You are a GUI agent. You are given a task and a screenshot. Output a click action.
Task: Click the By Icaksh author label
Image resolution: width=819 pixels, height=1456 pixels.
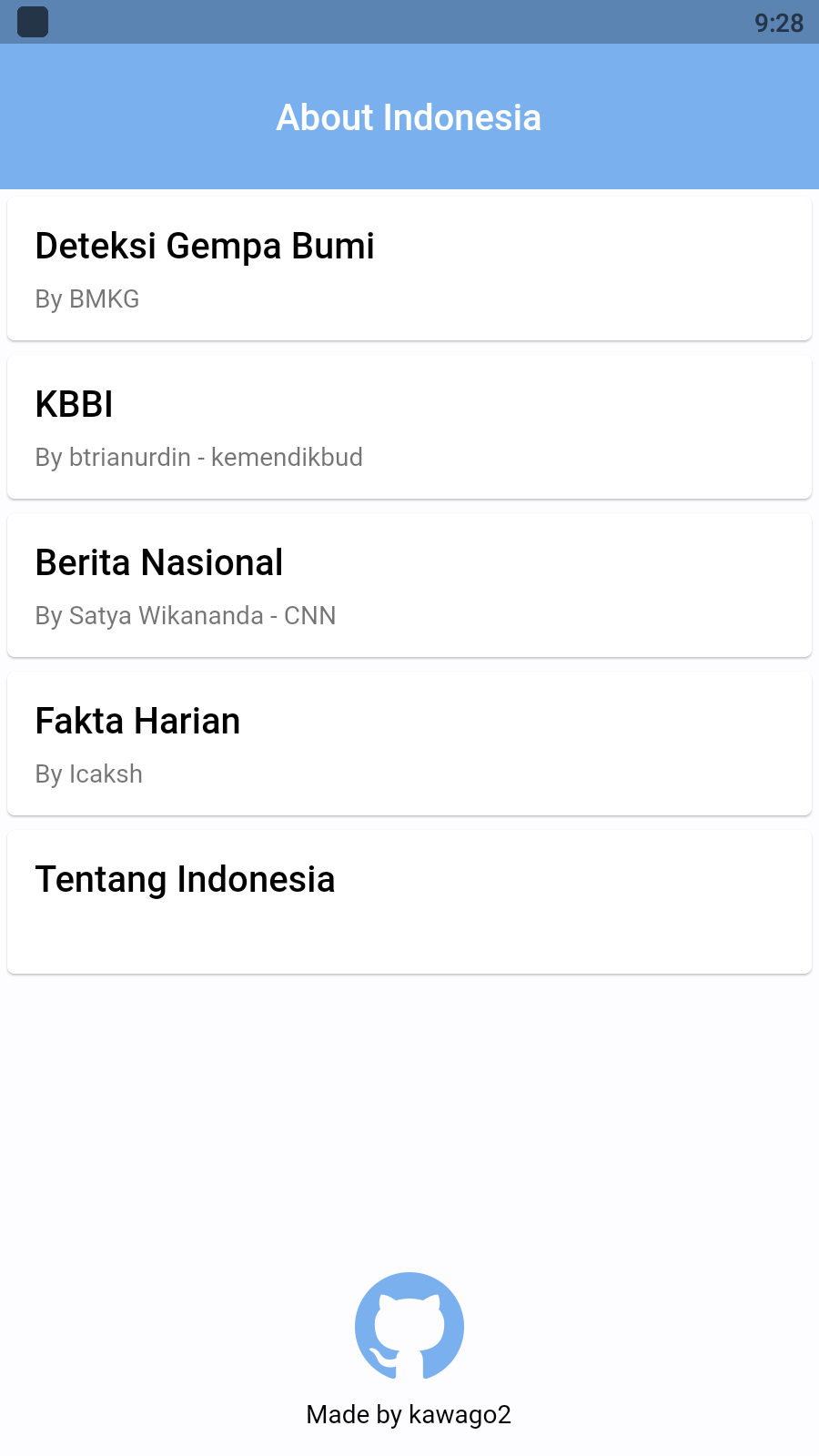coord(88,773)
